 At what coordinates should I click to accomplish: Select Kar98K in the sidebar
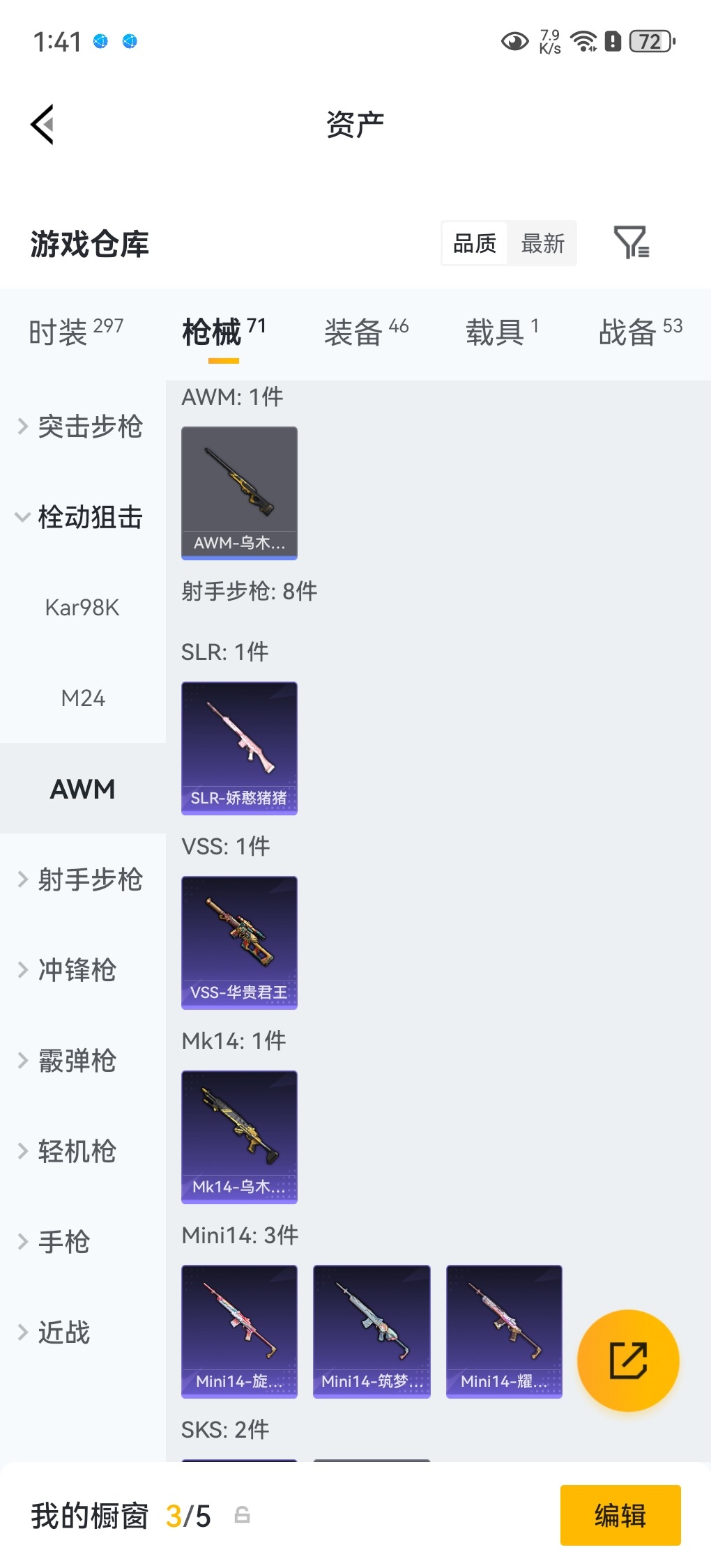pyautogui.click(x=82, y=608)
